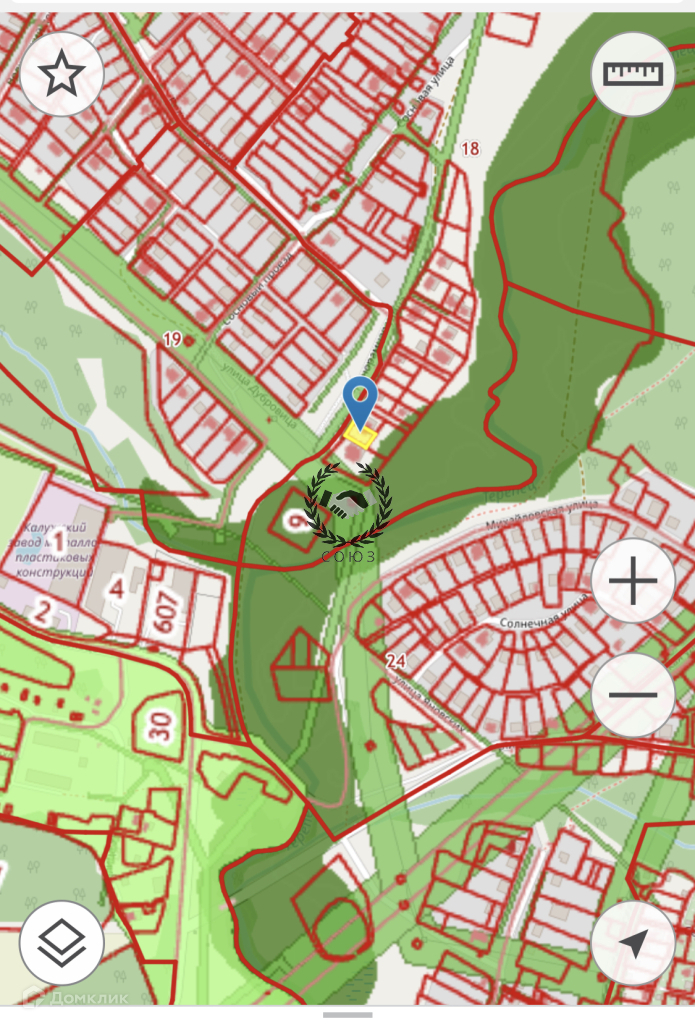Zoom out with the minus button

point(633,695)
